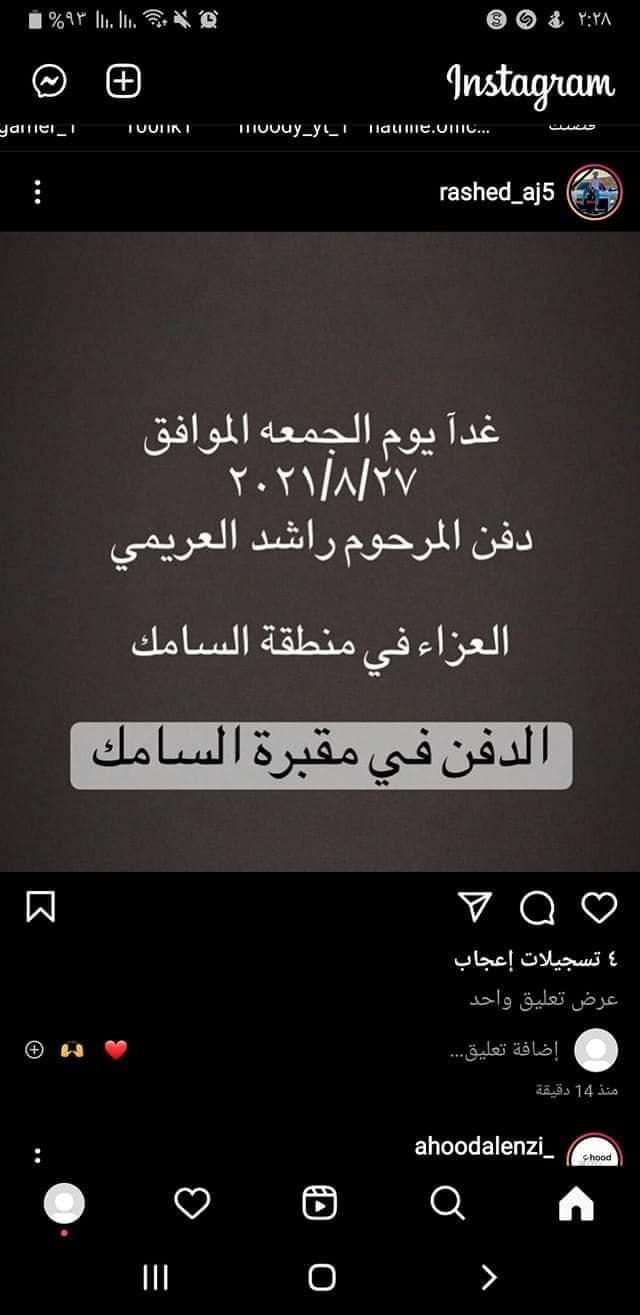Comment on the rashed_aj5 post
This screenshot has height=1315, width=640.
(538, 907)
